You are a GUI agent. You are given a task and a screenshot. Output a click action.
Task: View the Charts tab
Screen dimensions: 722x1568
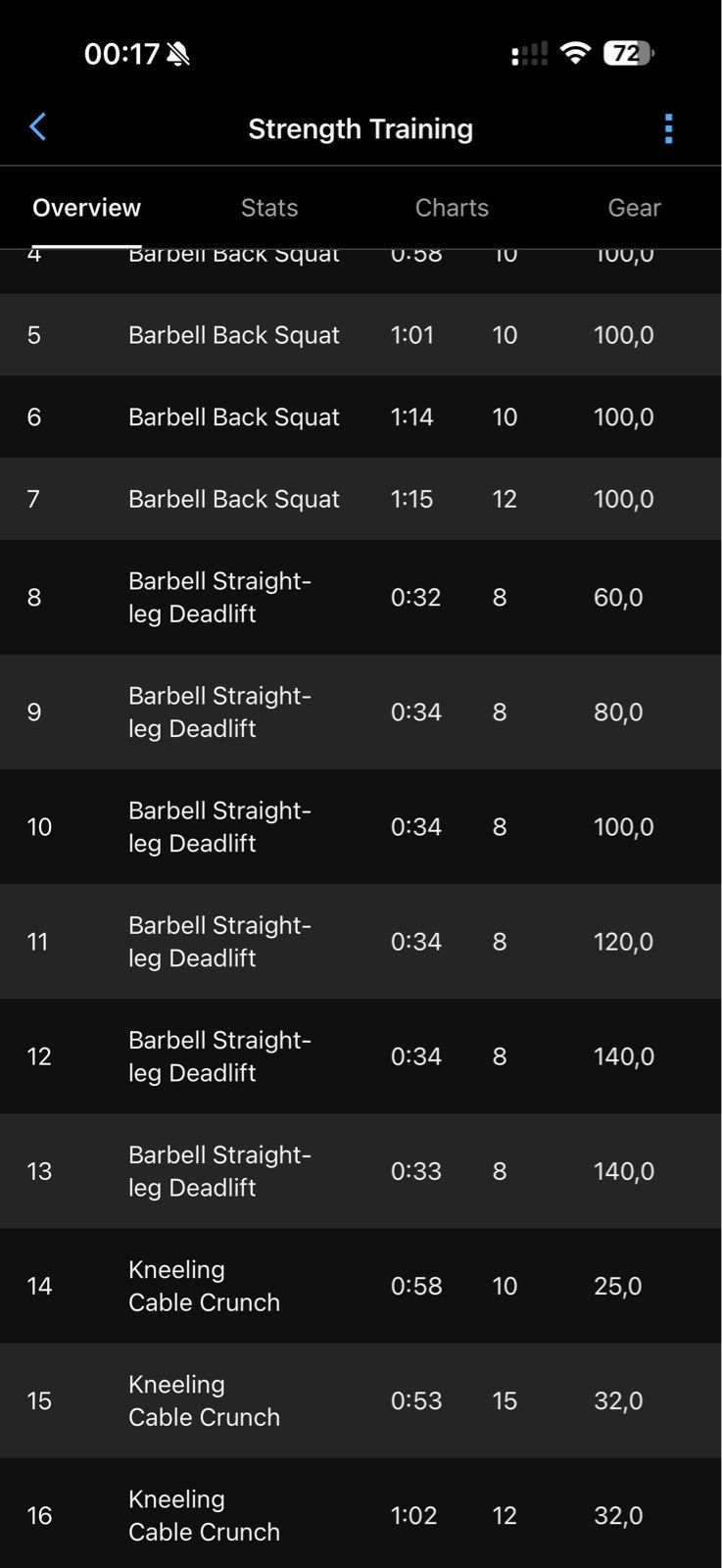pos(452,208)
